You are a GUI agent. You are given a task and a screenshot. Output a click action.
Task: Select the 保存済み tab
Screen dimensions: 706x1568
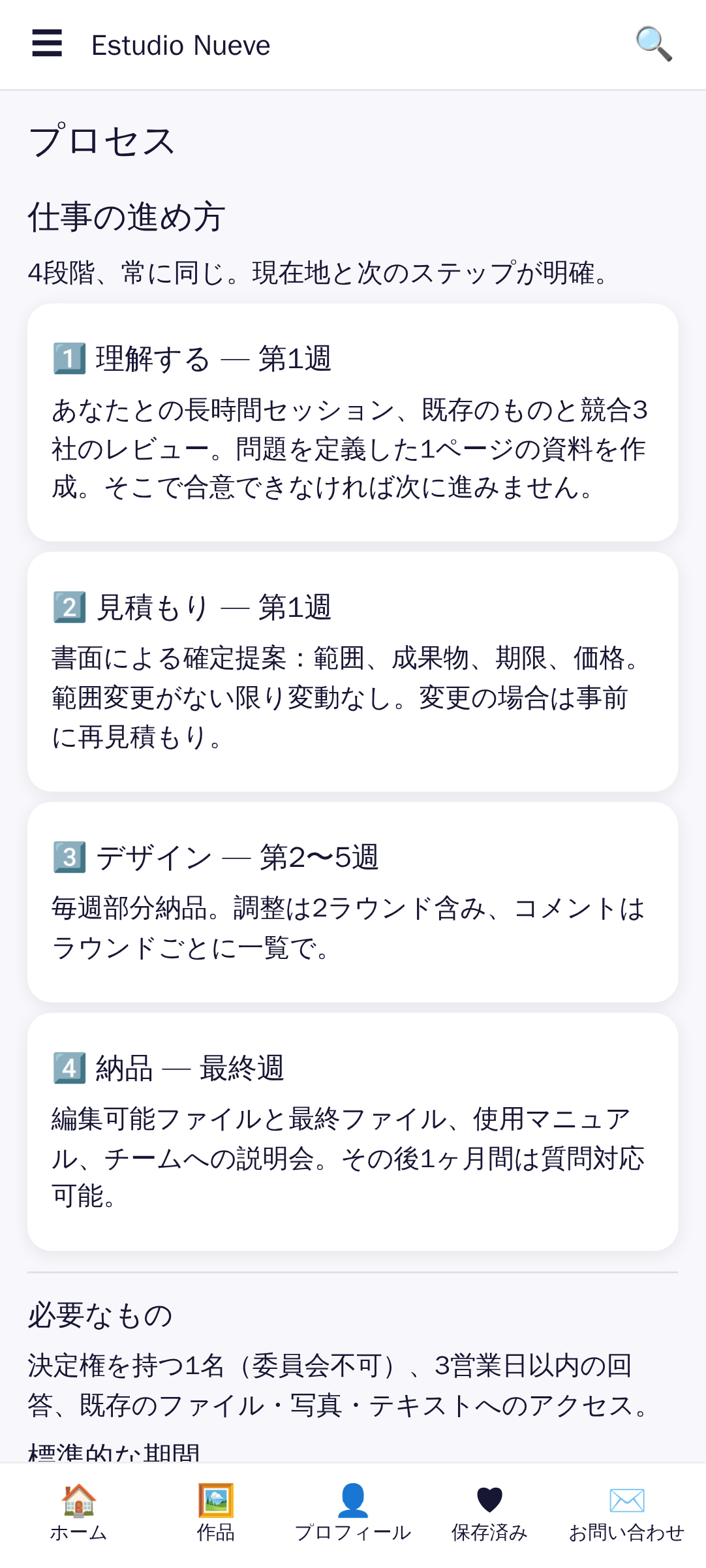point(490,1513)
